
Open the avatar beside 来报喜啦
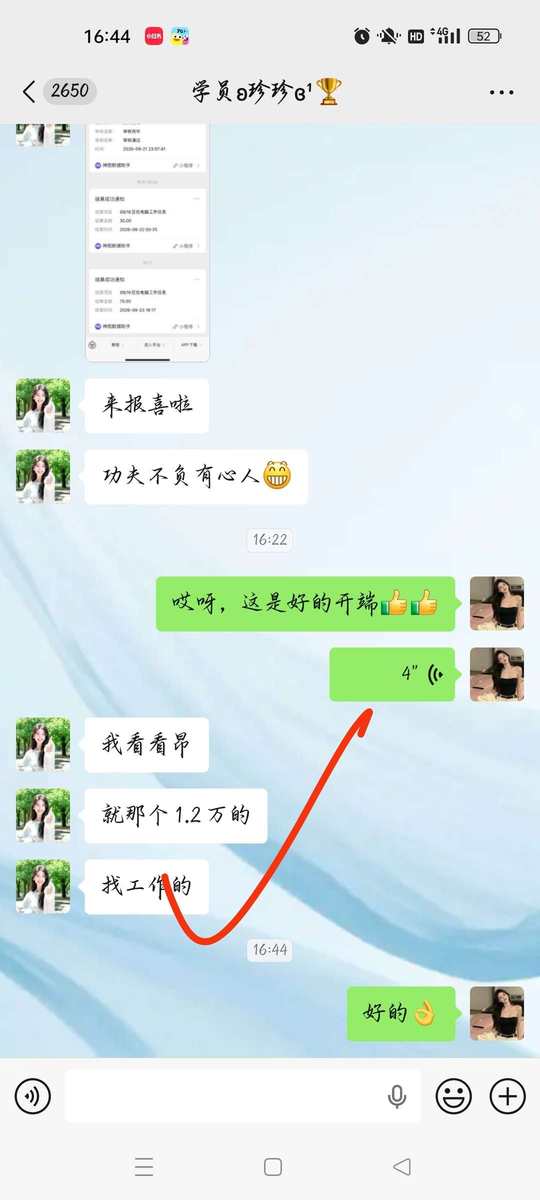coord(43,406)
